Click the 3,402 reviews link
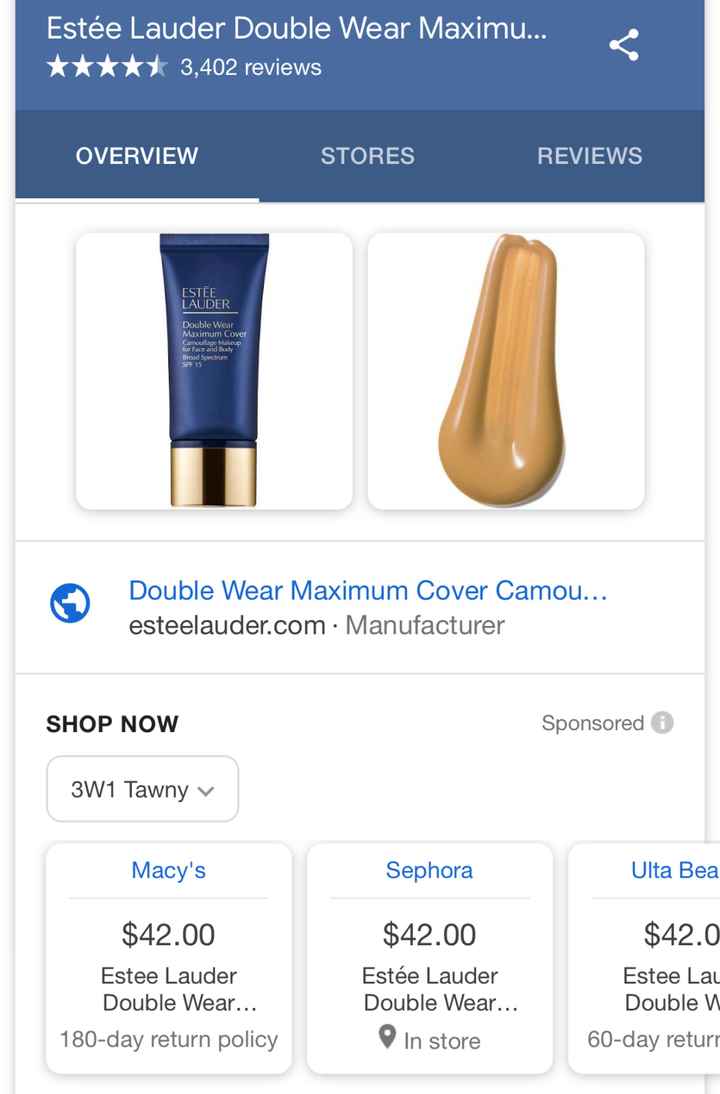This screenshot has height=1094, width=720. pos(247,68)
